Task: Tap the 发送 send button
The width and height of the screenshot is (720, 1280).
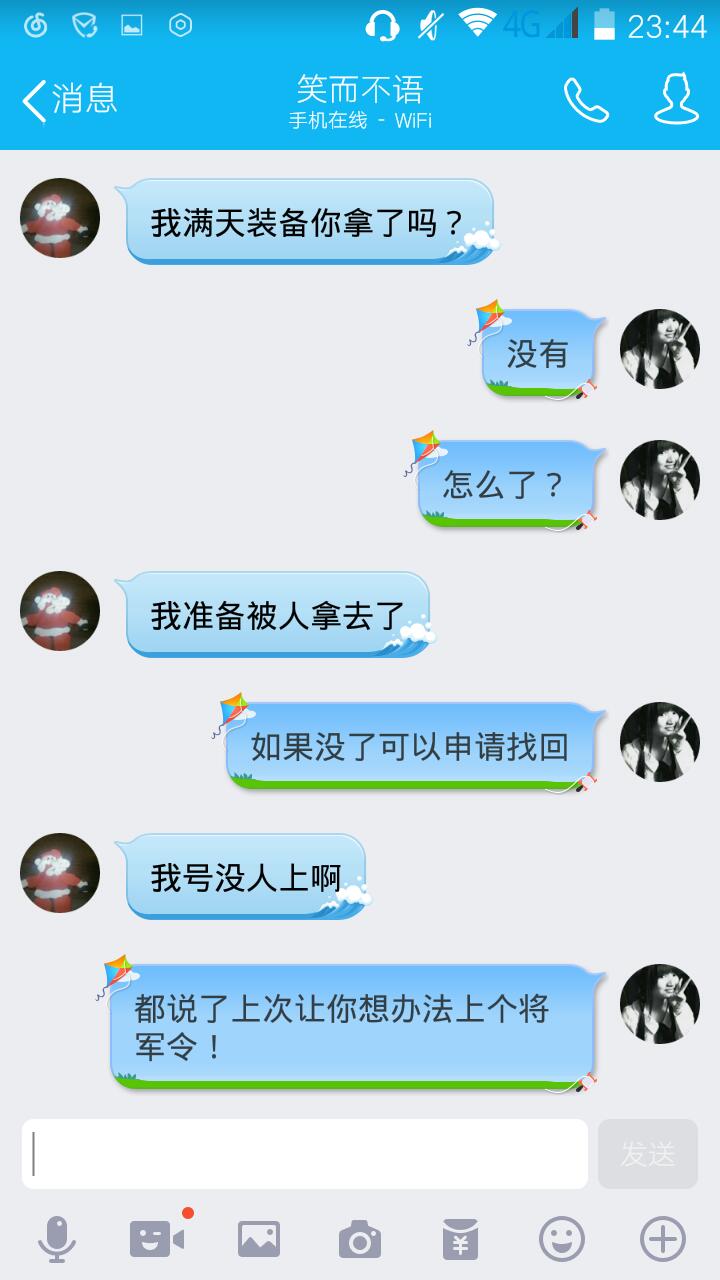Action: (647, 1153)
